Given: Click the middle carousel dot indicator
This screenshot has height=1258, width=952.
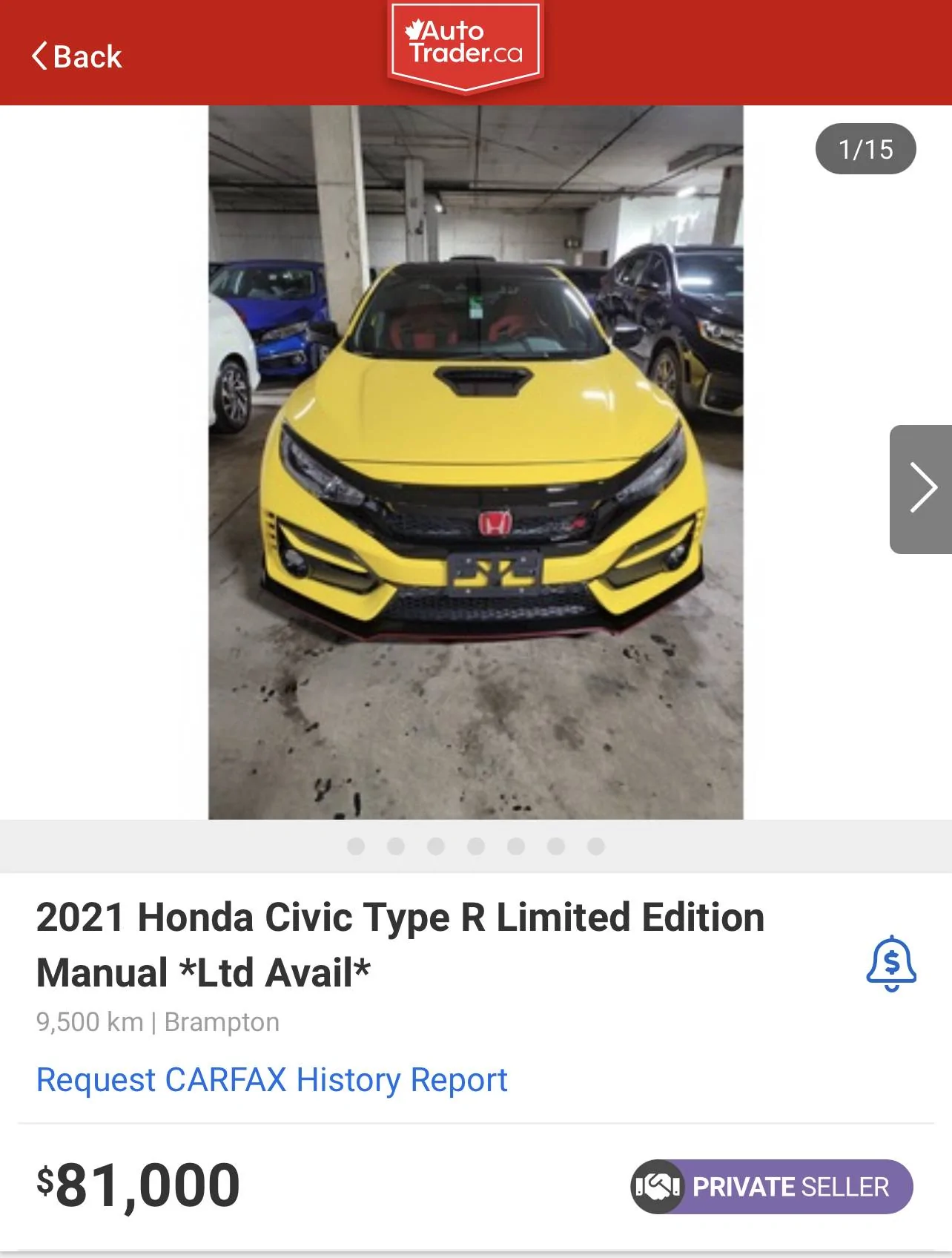Looking at the screenshot, I should (475, 844).
